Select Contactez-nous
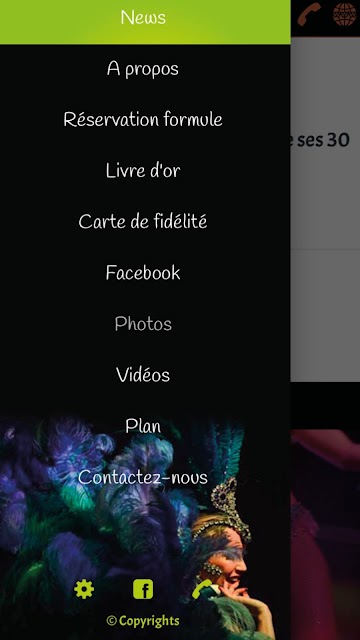Image resolution: width=360 pixels, height=640 pixels. pyautogui.click(x=143, y=477)
